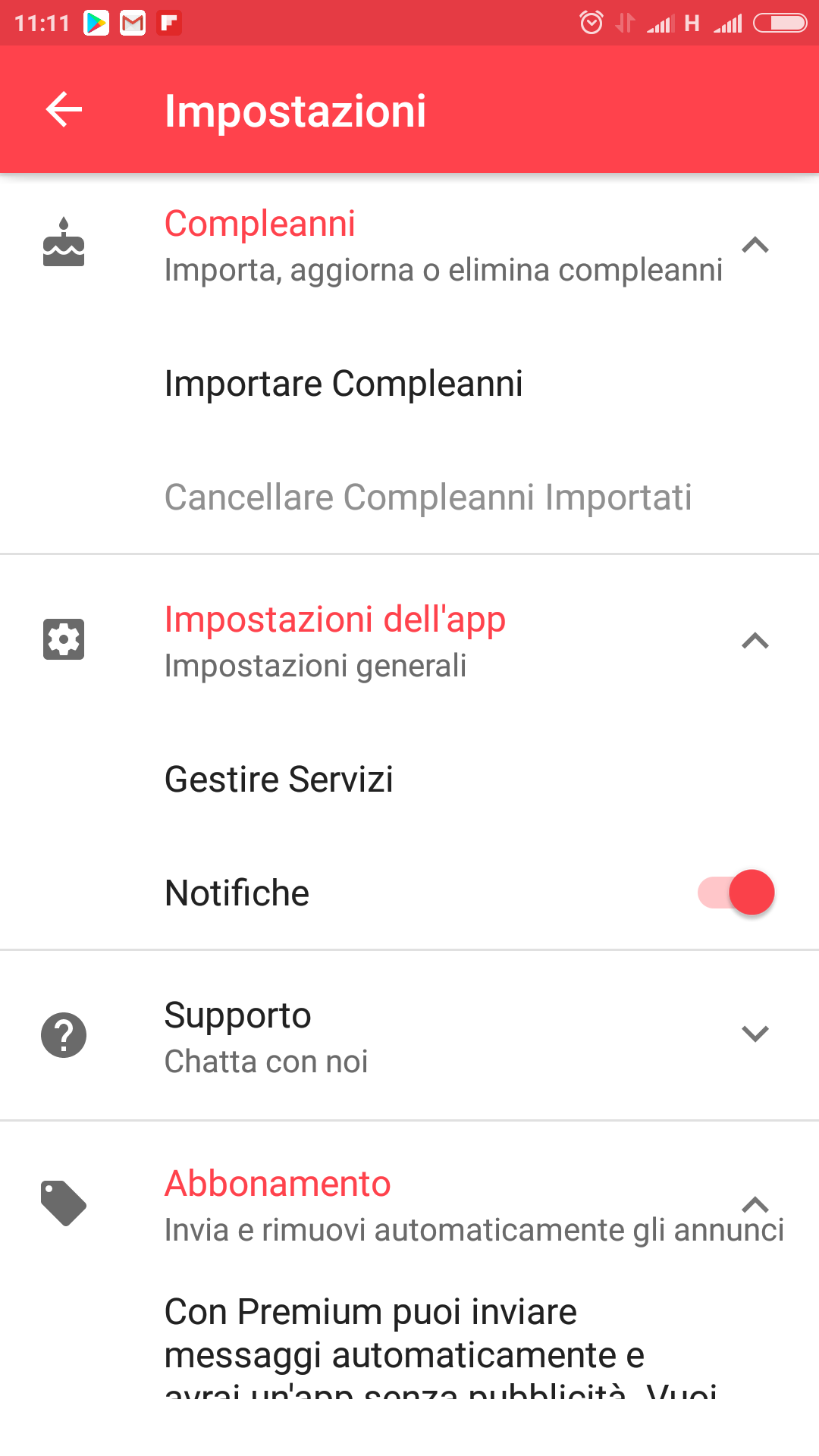The image size is (819, 1456).
Task: Go back from Impostazioni screen
Action: coord(64,110)
